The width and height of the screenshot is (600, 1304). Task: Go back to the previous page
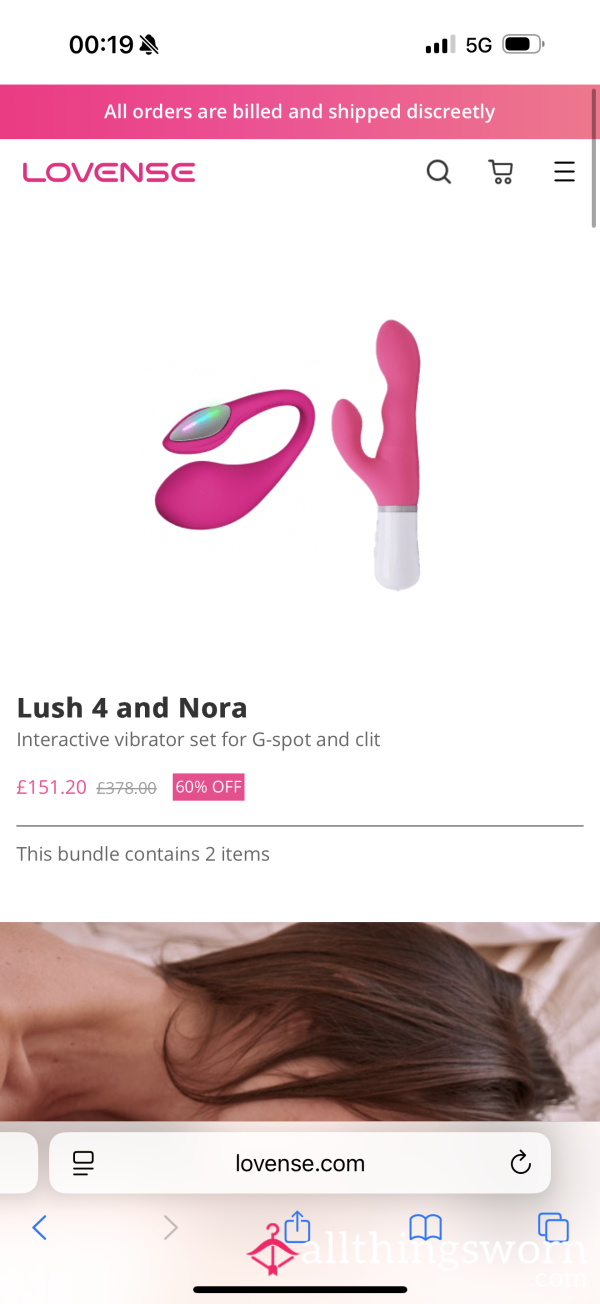point(39,1227)
